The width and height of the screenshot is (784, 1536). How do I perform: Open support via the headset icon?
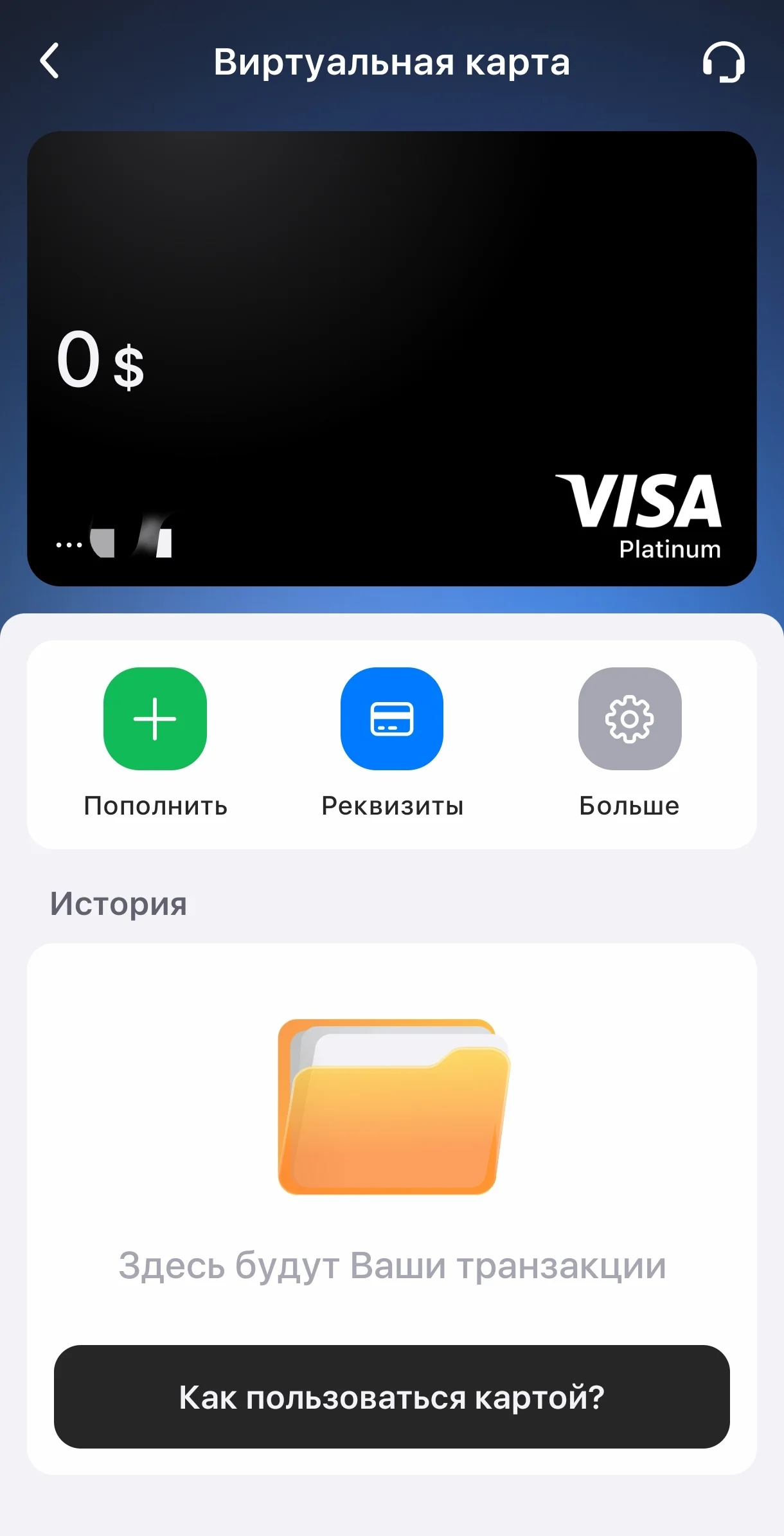tap(723, 62)
